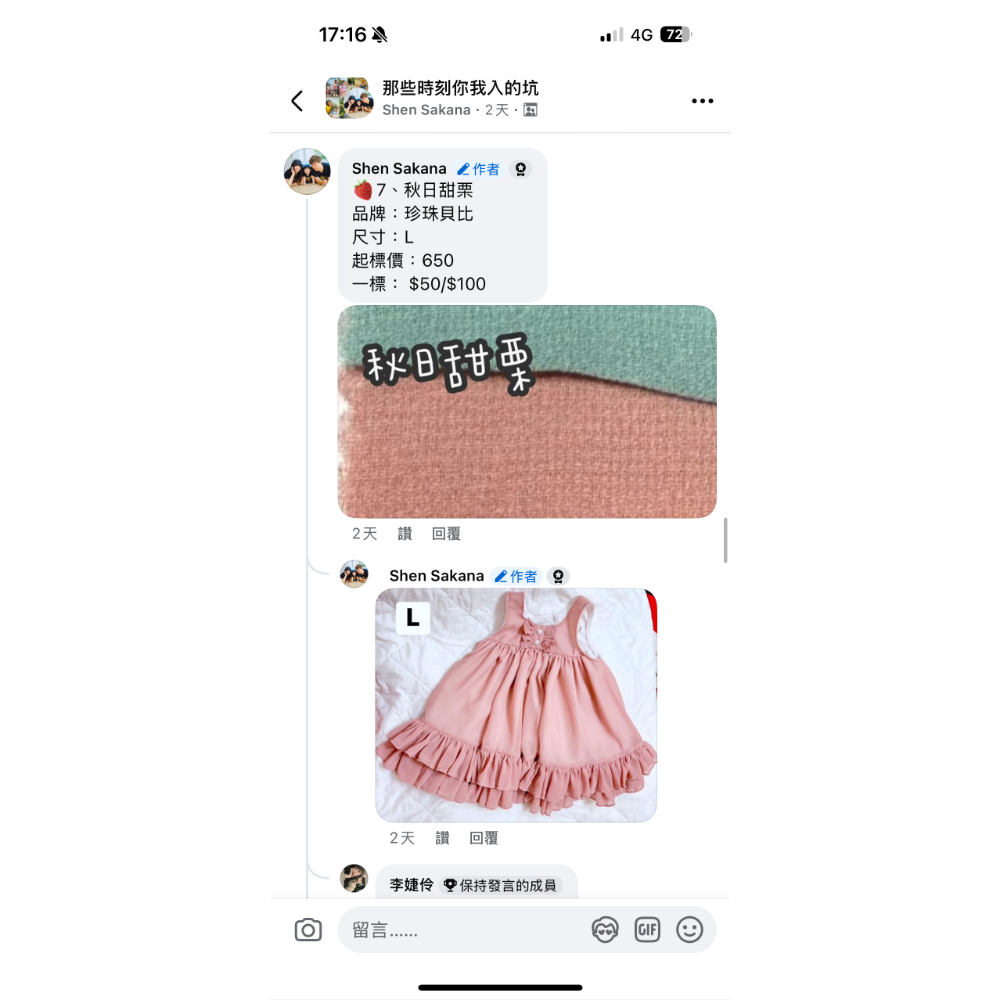The width and height of the screenshot is (1000, 1000).
Task: Like the pink dress photo reply
Action: pyautogui.click(x=442, y=838)
